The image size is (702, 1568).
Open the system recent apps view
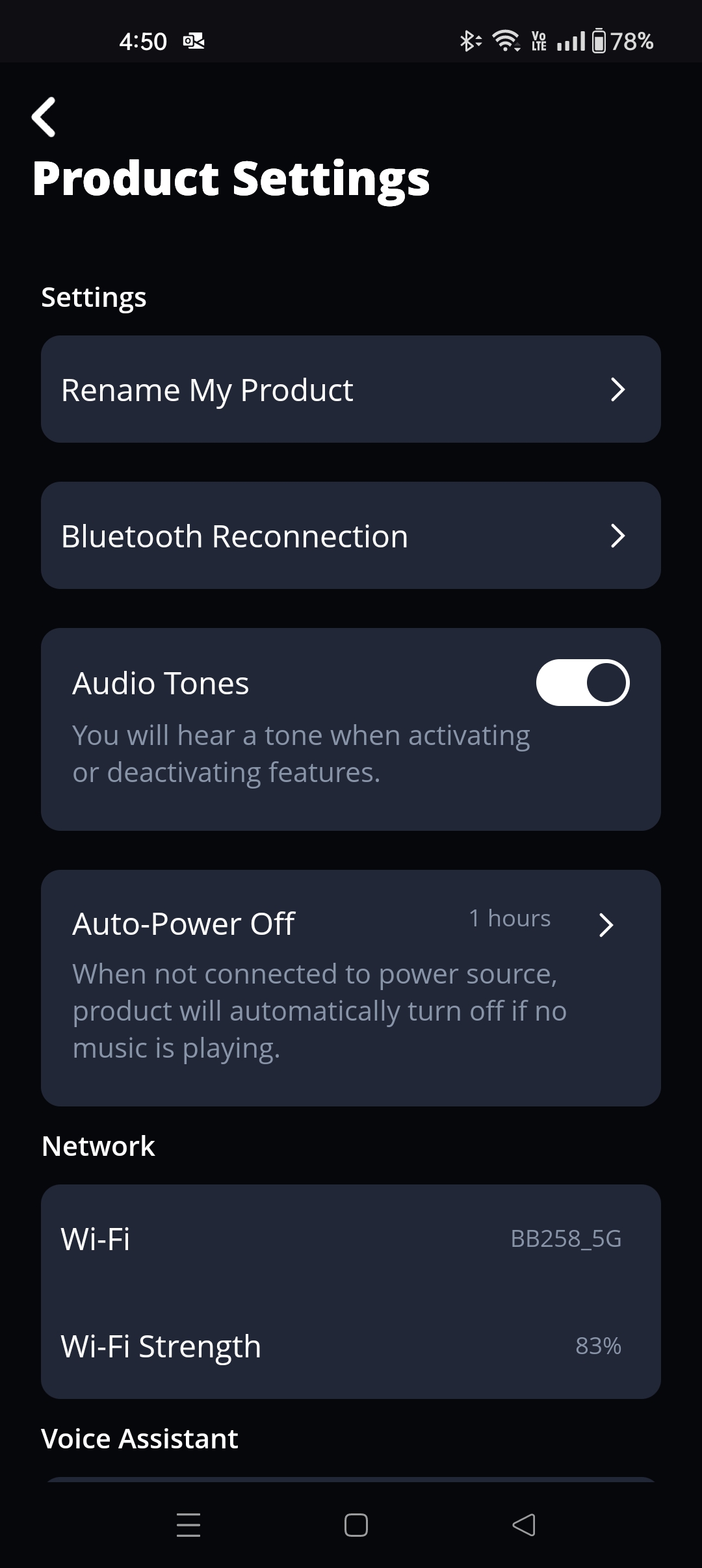click(x=188, y=1525)
